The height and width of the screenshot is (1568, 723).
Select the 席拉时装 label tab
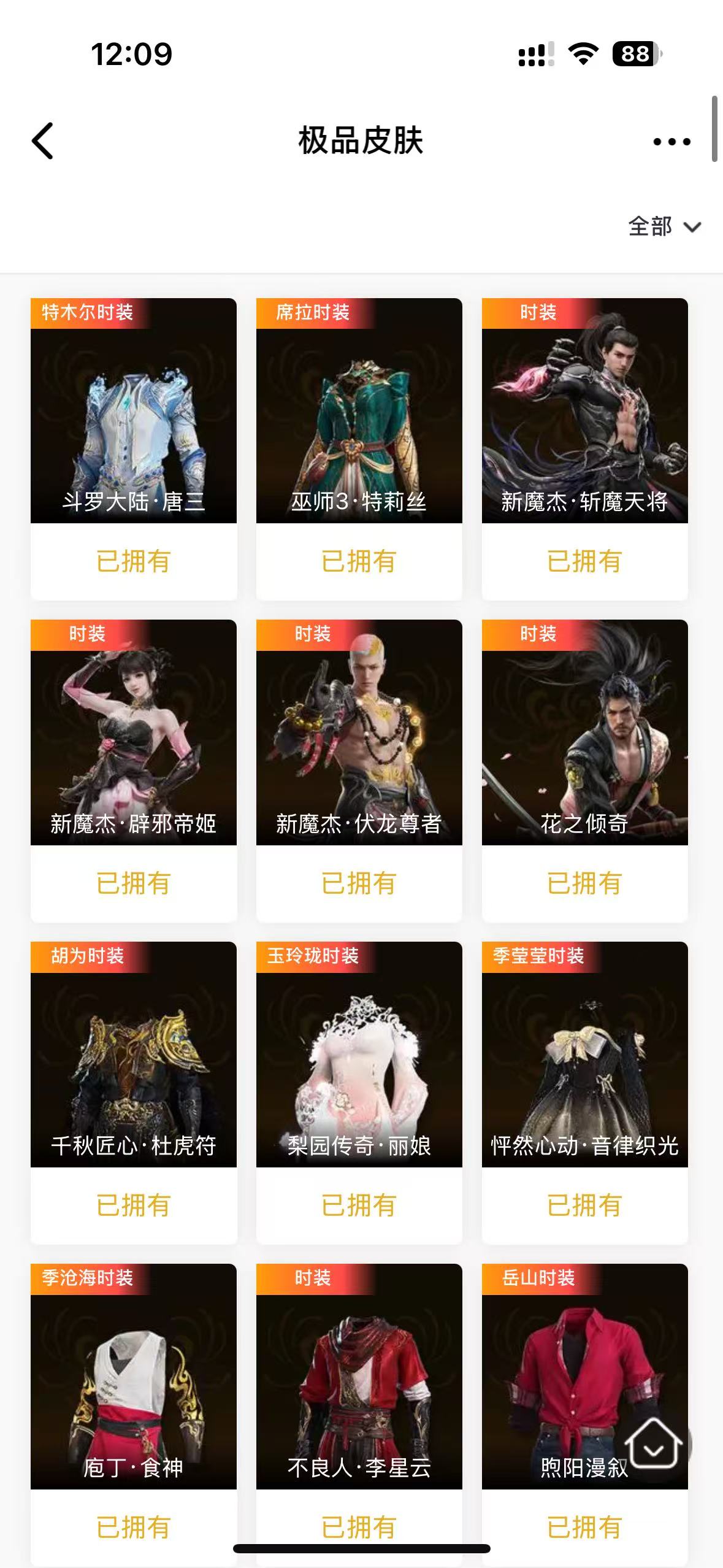(313, 312)
